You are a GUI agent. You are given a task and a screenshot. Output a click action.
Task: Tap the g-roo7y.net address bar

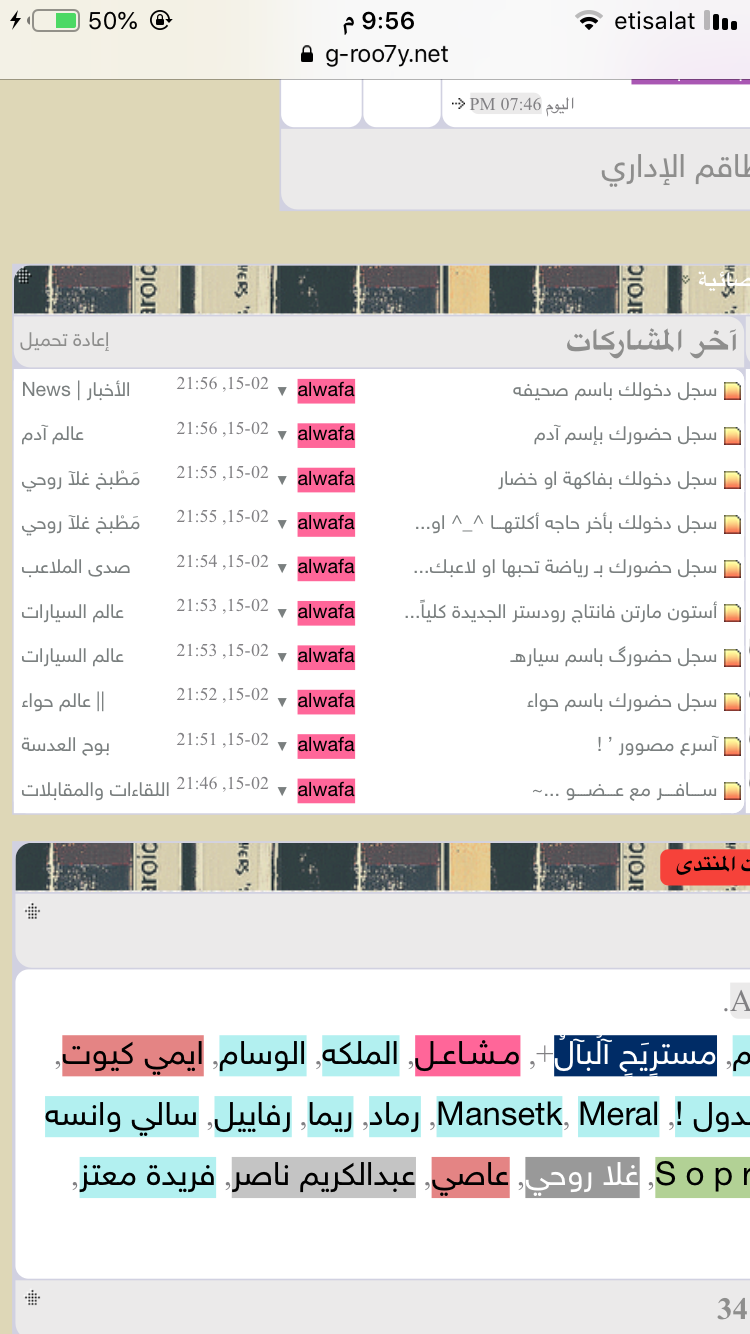click(375, 54)
